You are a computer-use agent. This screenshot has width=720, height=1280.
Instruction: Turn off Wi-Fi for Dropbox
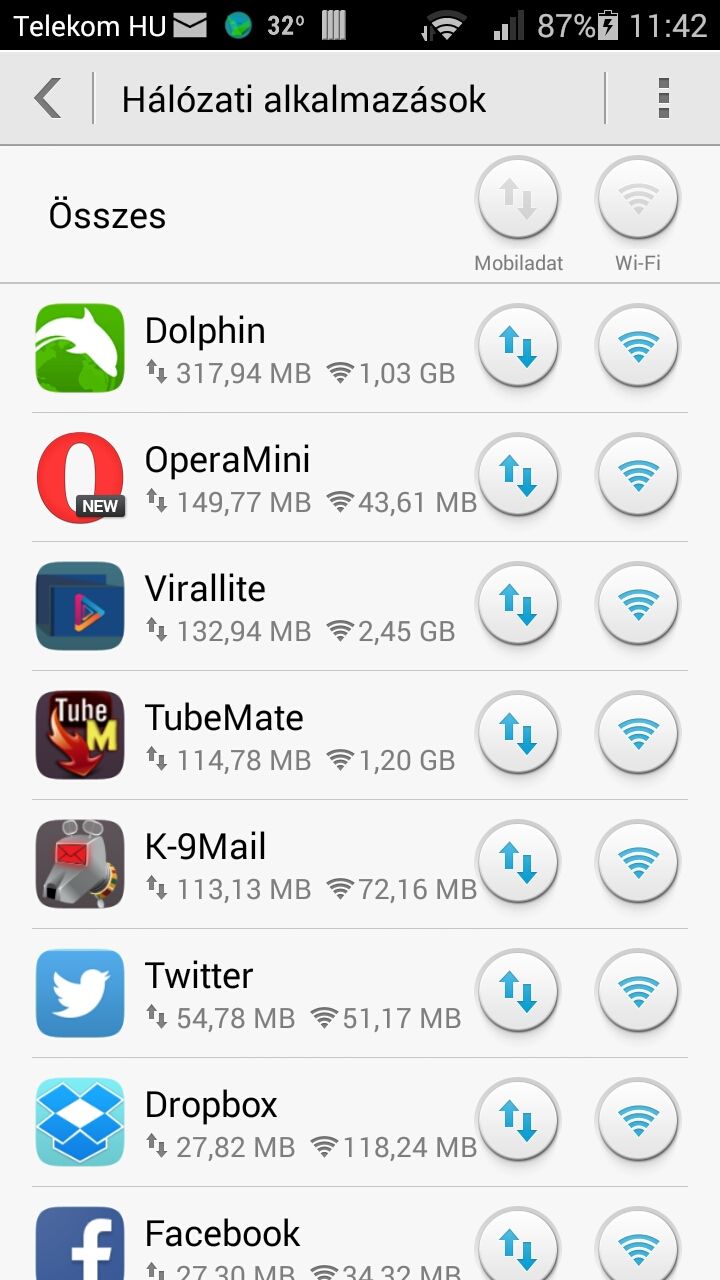tap(638, 1121)
